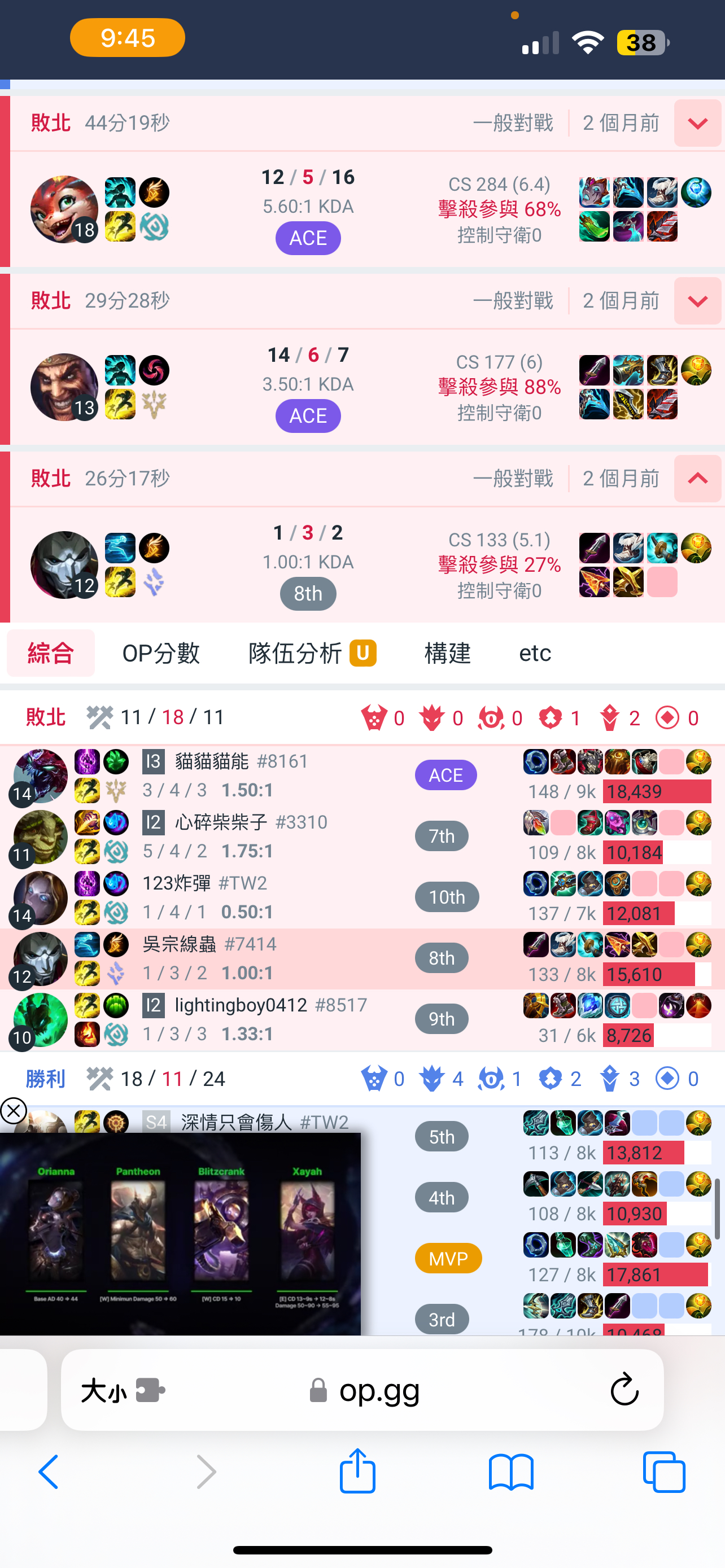725x1568 pixels.
Task: Expand the 44分19秒 match details
Action: [697, 123]
